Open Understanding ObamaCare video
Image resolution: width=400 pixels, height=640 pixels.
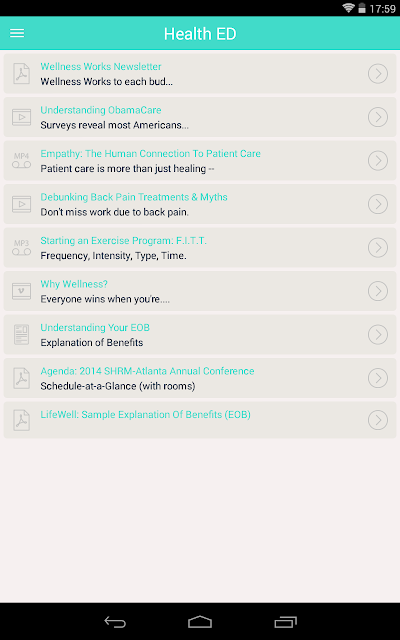click(200, 117)
